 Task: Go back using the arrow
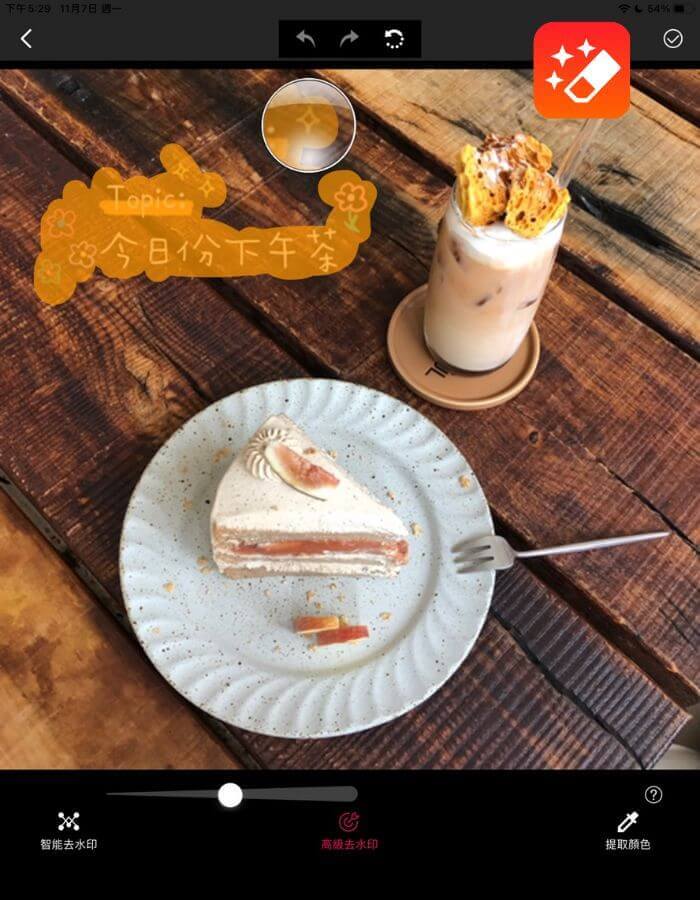tap(26, 39)
